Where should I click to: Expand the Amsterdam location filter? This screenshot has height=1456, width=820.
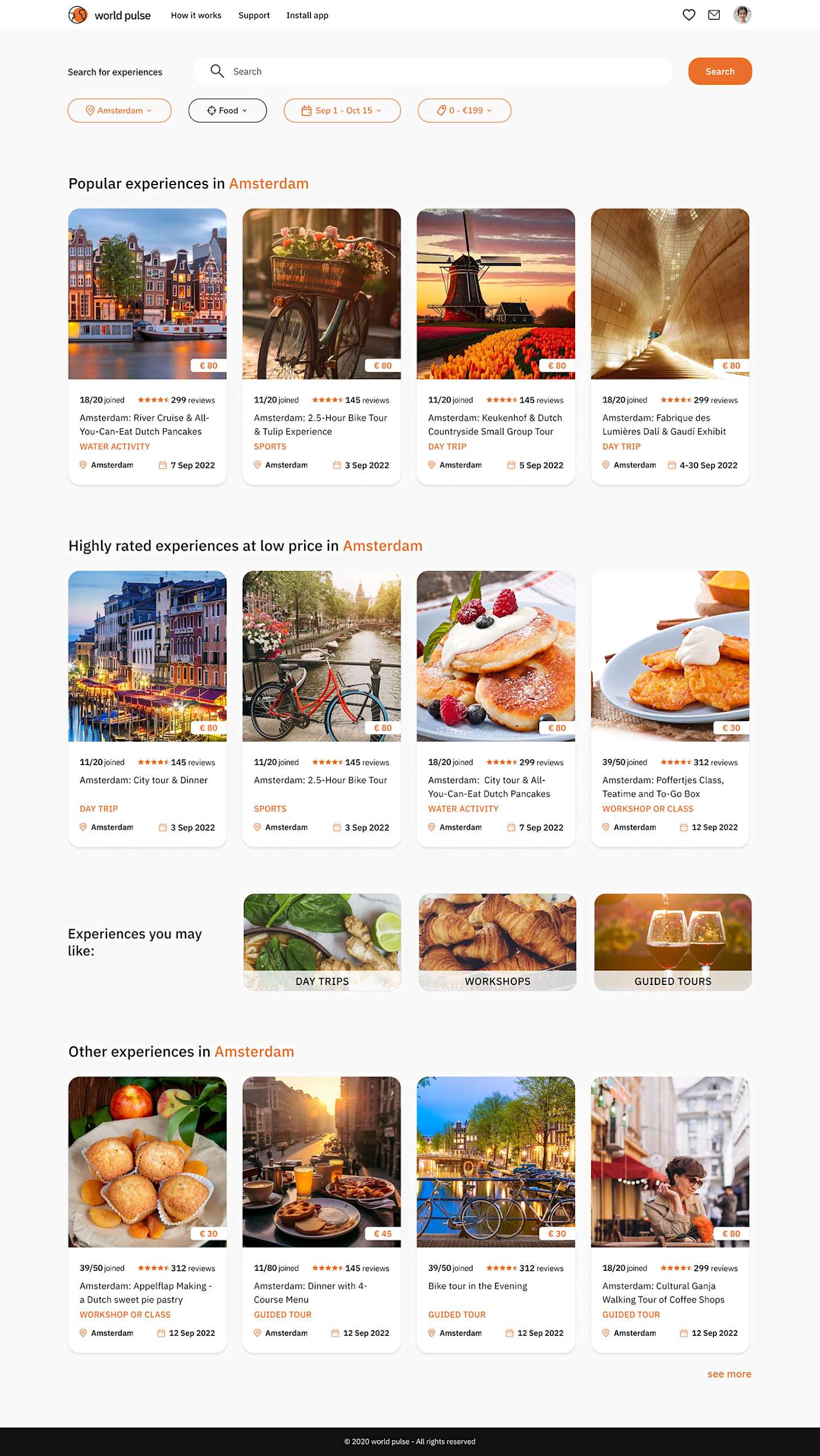coord(119,111)
